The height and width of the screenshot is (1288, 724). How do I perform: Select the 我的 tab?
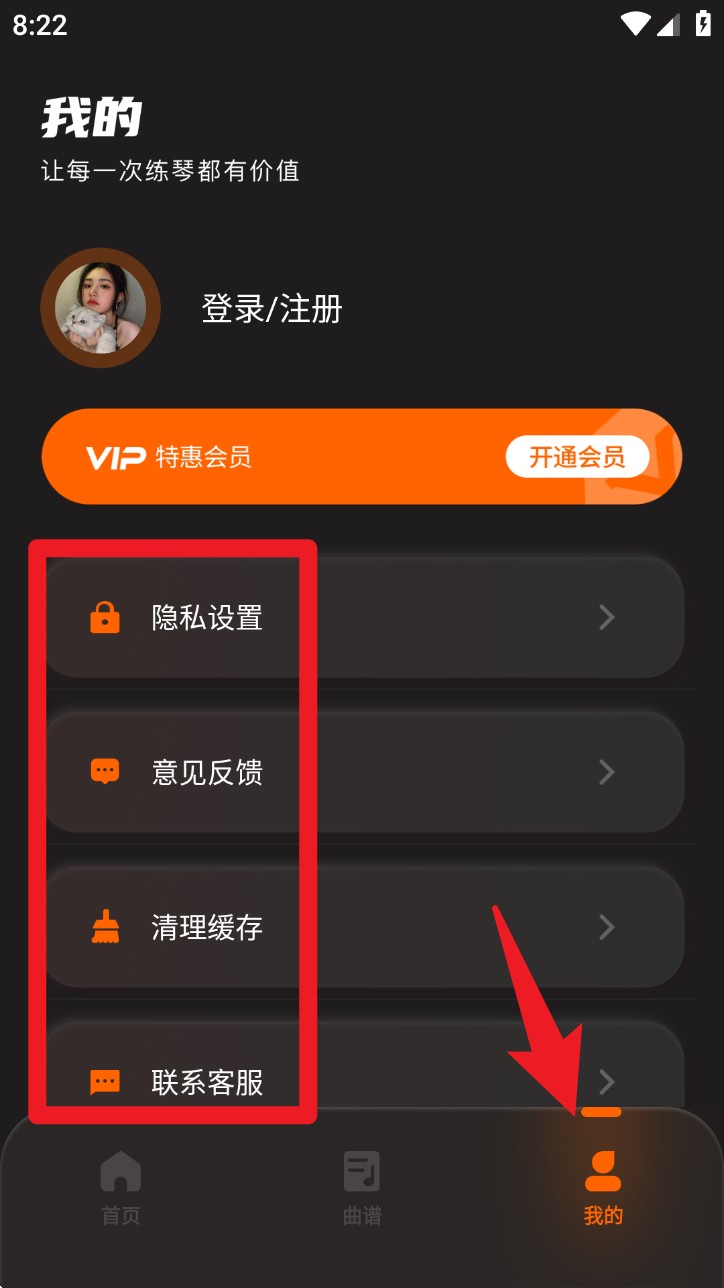[603, 1188]
